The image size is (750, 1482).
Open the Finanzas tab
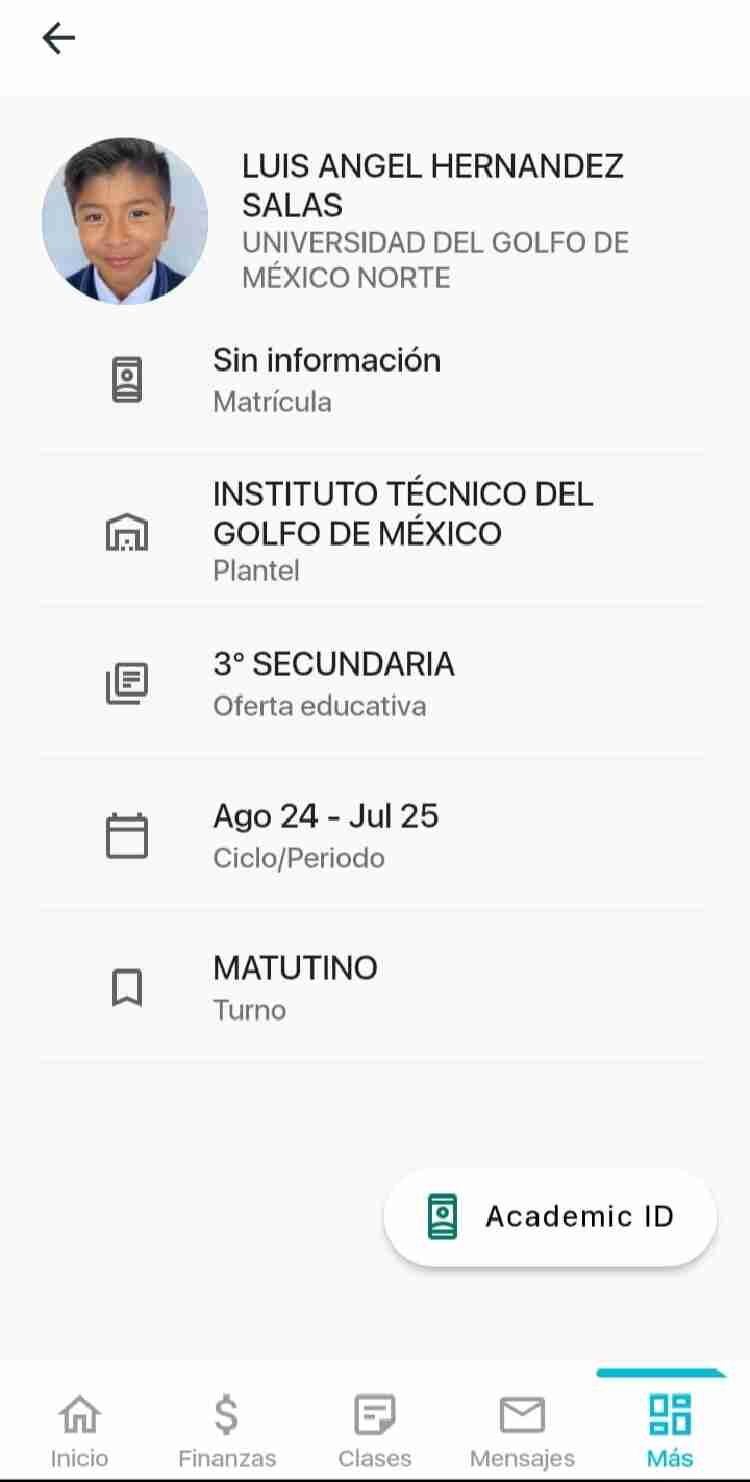click(227, 1429)
